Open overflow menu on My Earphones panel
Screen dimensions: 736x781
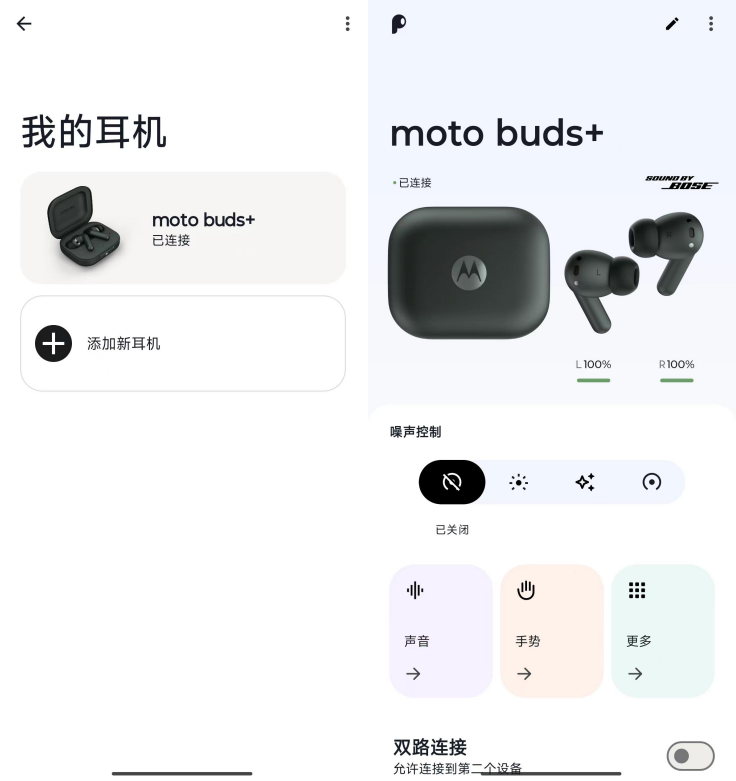(347, 24)
